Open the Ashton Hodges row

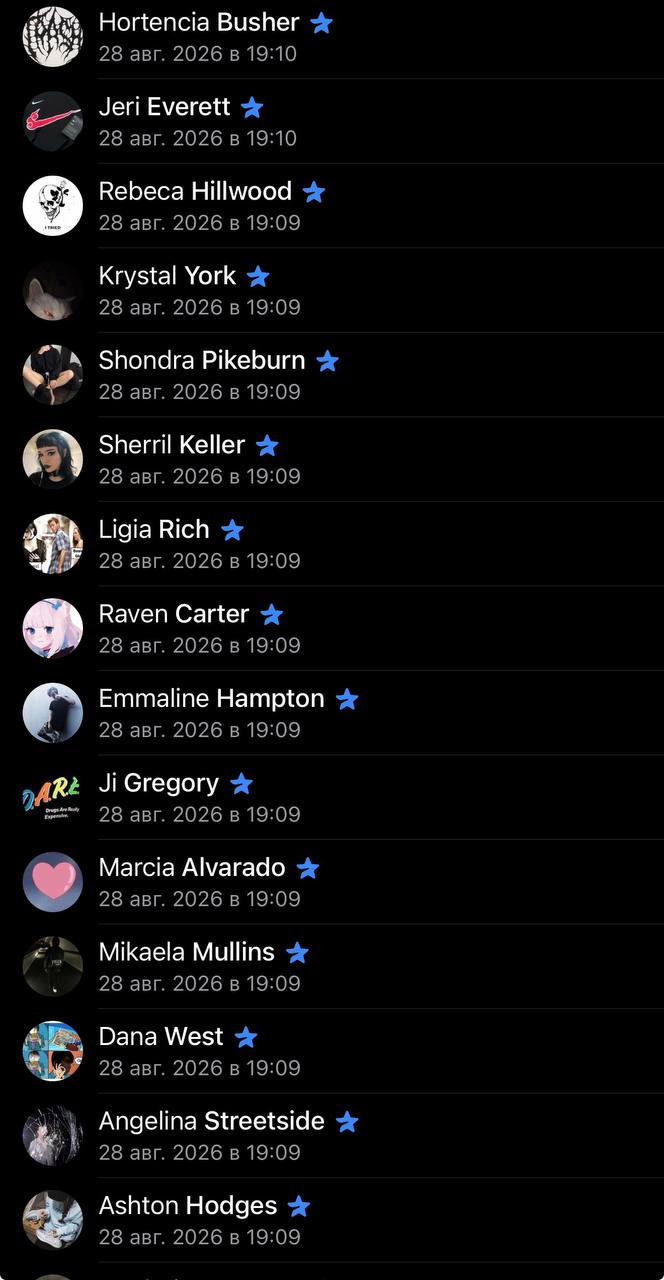coord(332,1220)
